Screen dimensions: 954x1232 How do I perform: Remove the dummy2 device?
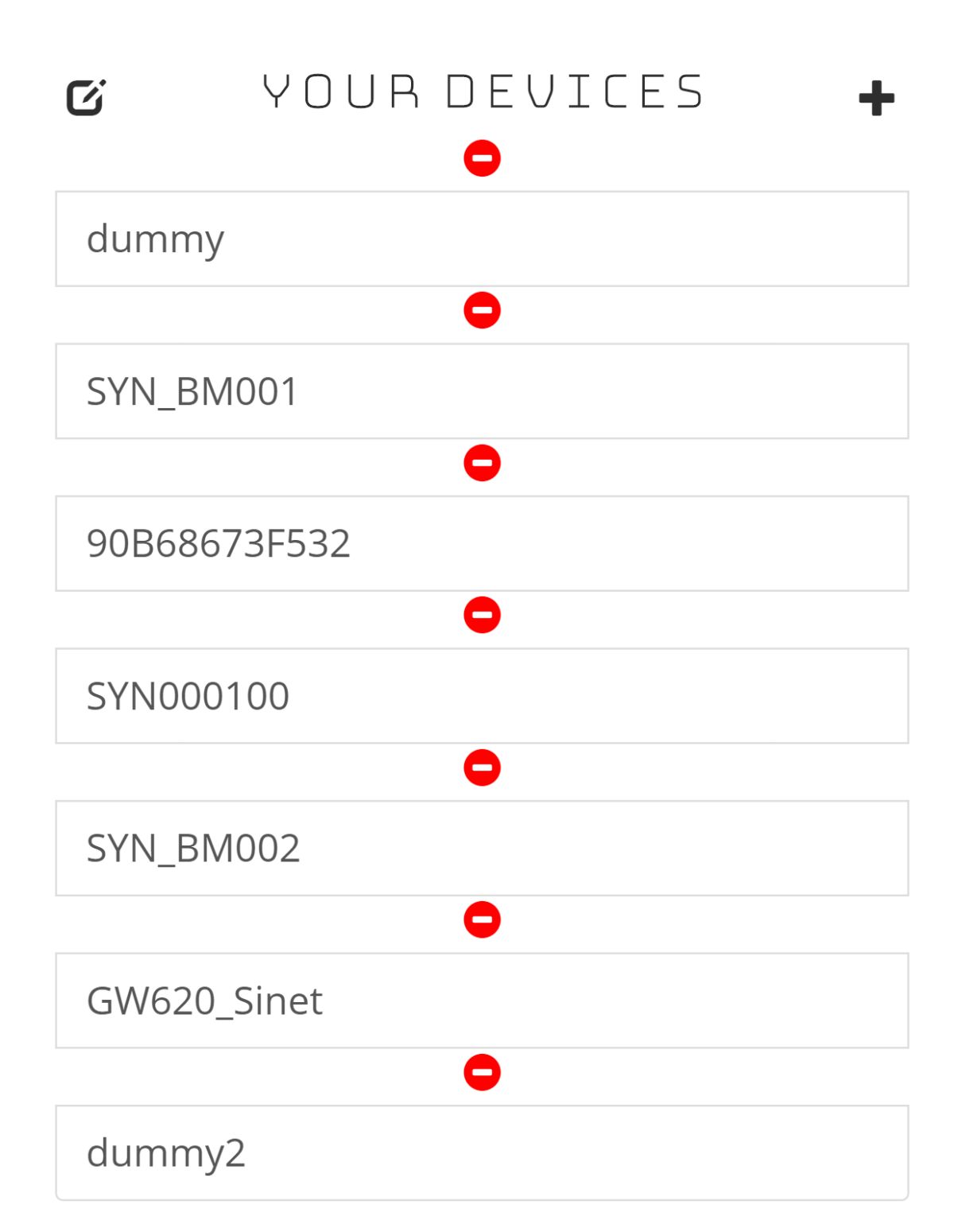[x=482, y=1072]
